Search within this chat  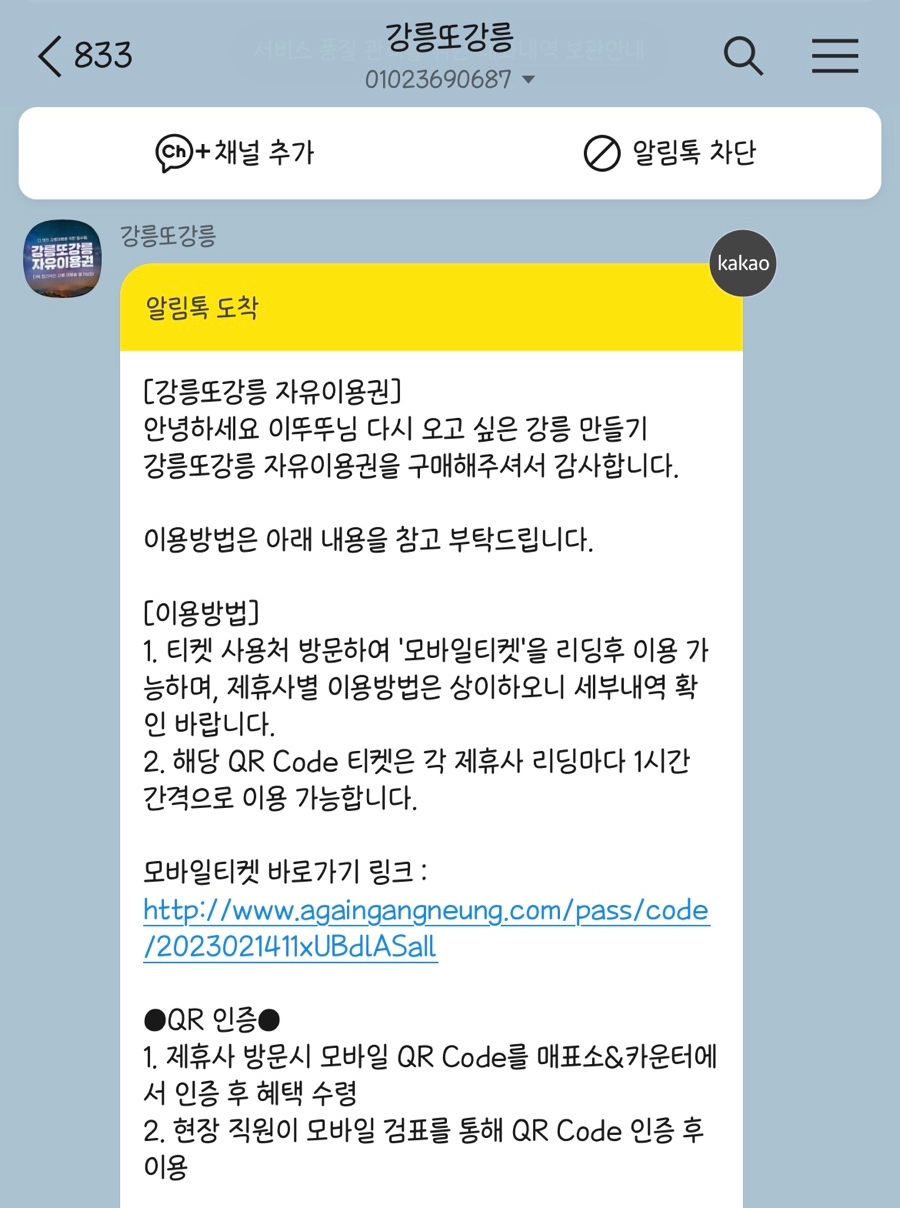click(x=743, y=56)
